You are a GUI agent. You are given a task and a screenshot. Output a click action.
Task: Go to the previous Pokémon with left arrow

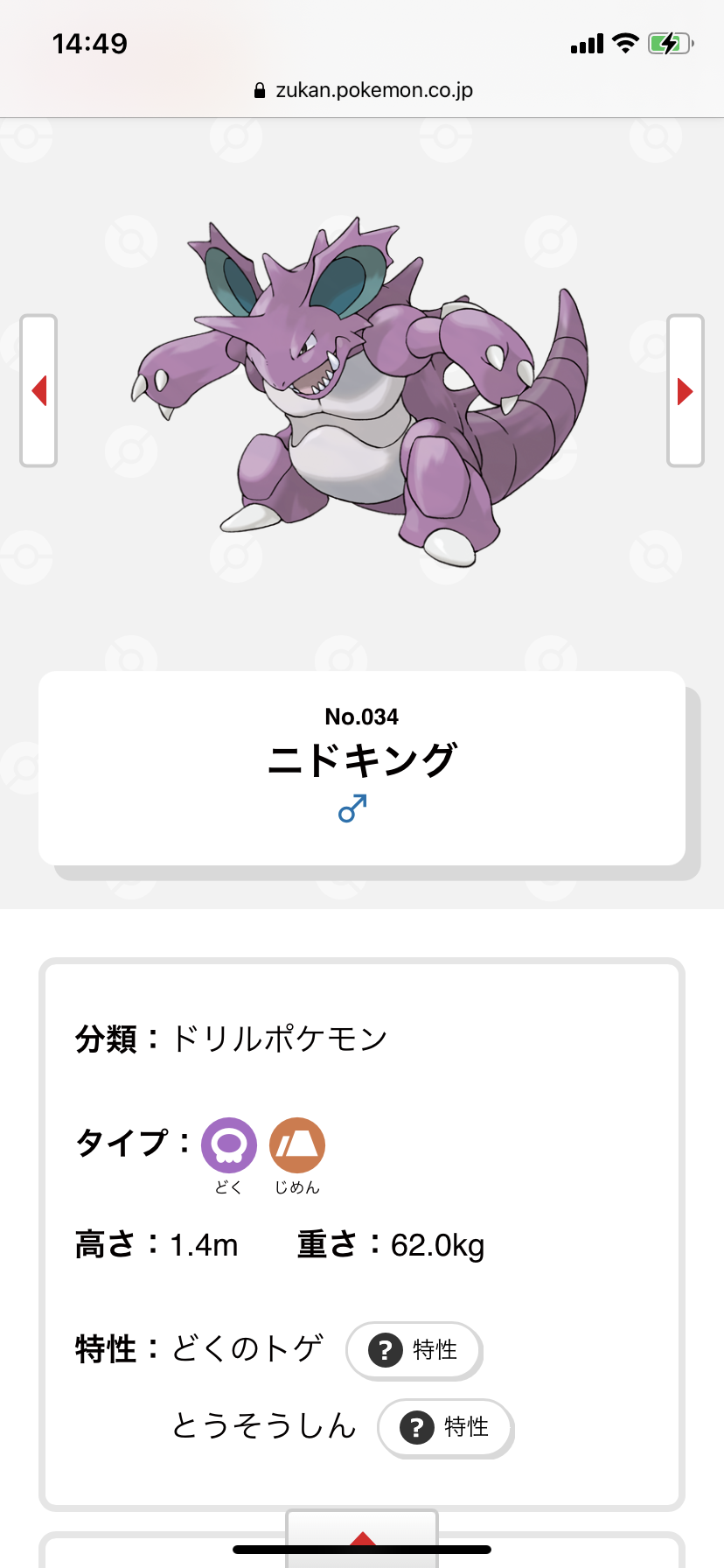(x=38, y=390)
